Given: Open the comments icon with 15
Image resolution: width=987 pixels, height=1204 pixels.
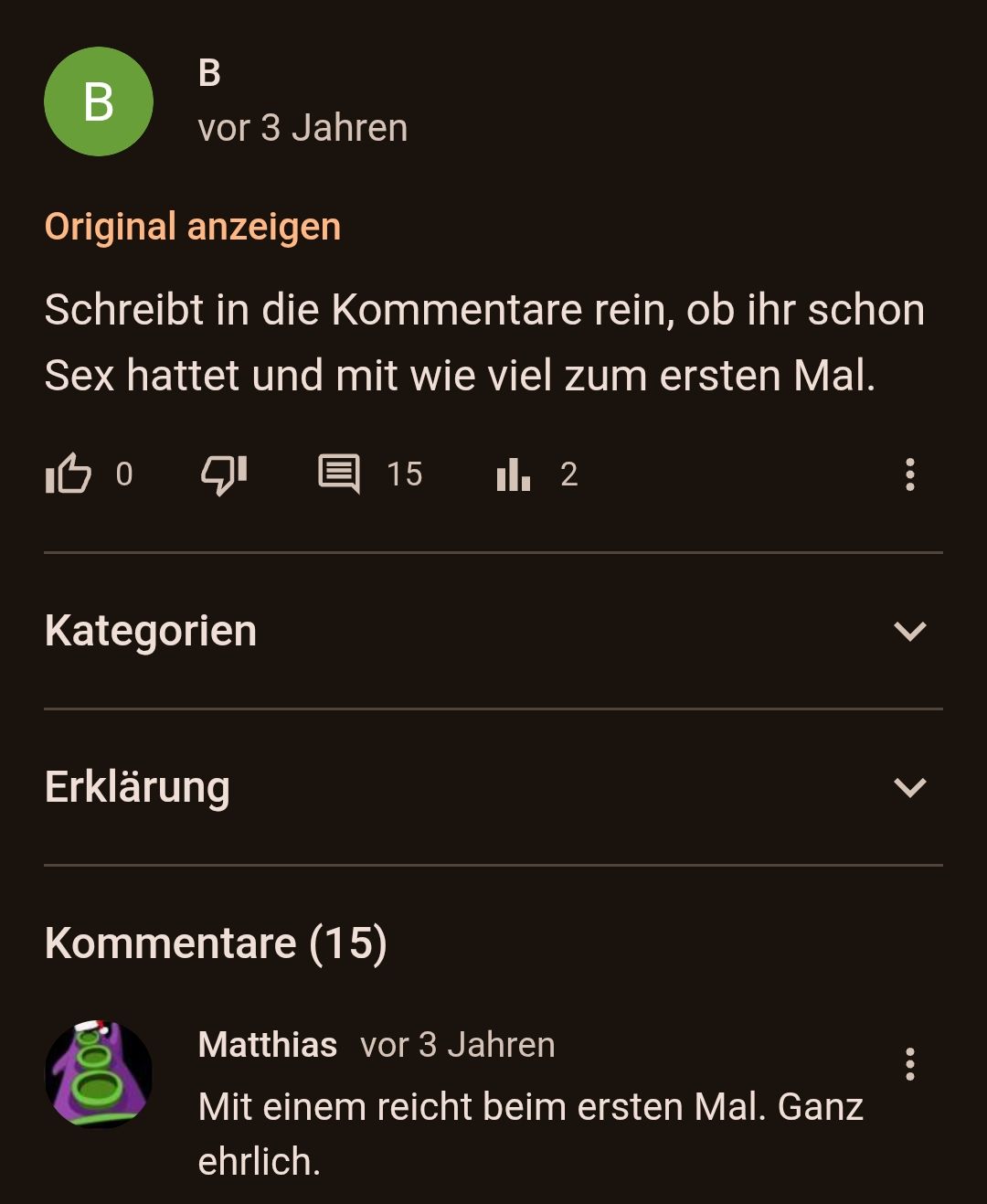Looking at the screenshot, I should 339,474.
